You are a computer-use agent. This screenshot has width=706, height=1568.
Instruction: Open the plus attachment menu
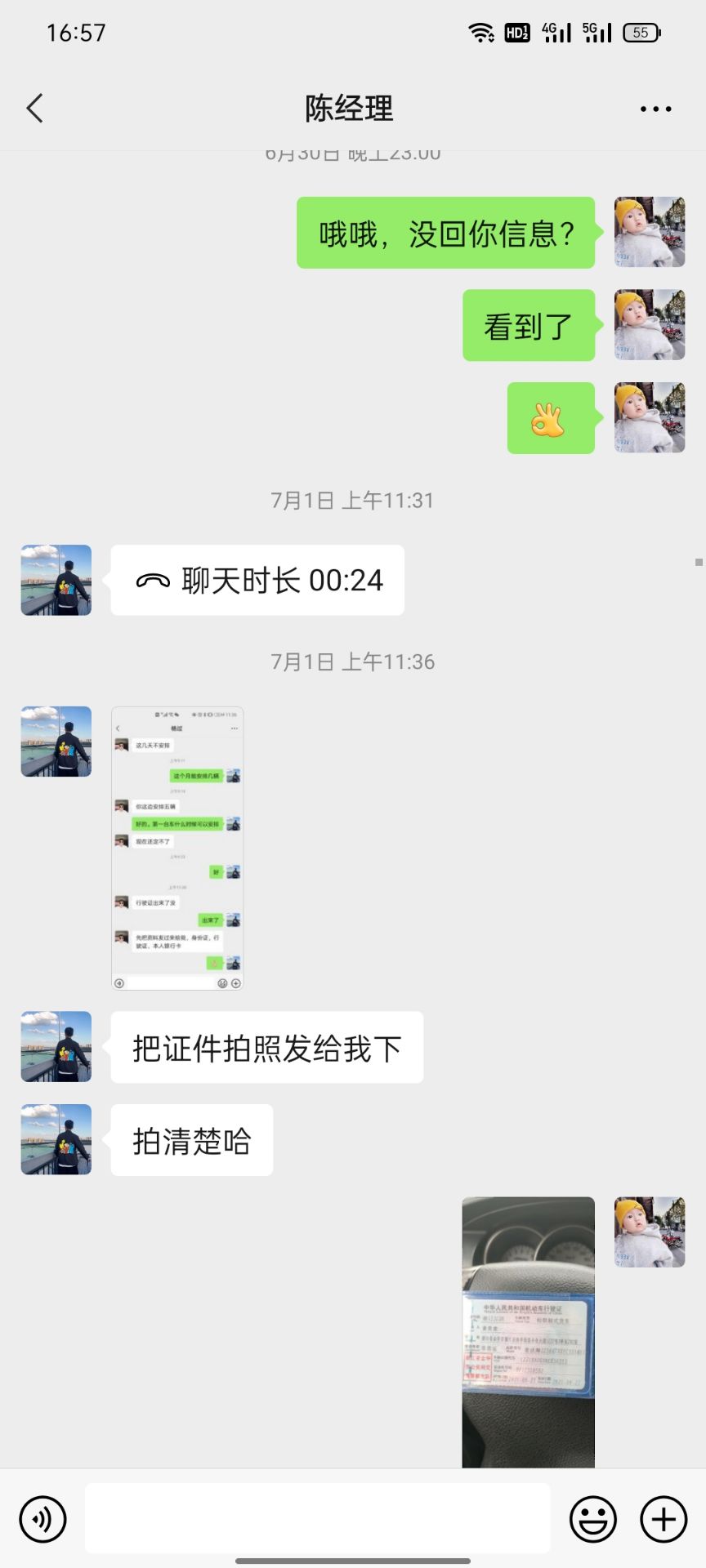(x=663, y=1519)
